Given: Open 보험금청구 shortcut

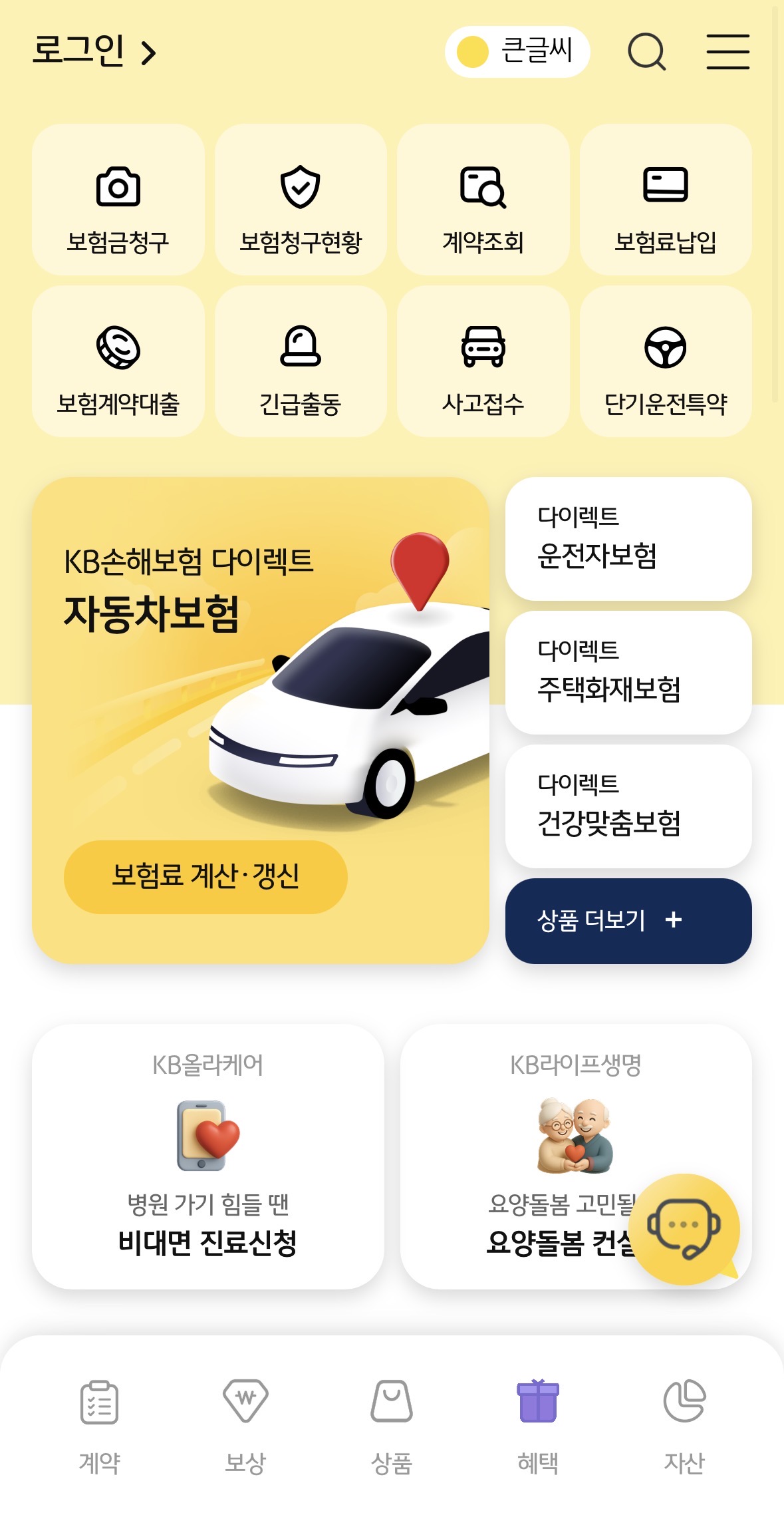Looking at the screenshot, I should [x=118, y=200].
